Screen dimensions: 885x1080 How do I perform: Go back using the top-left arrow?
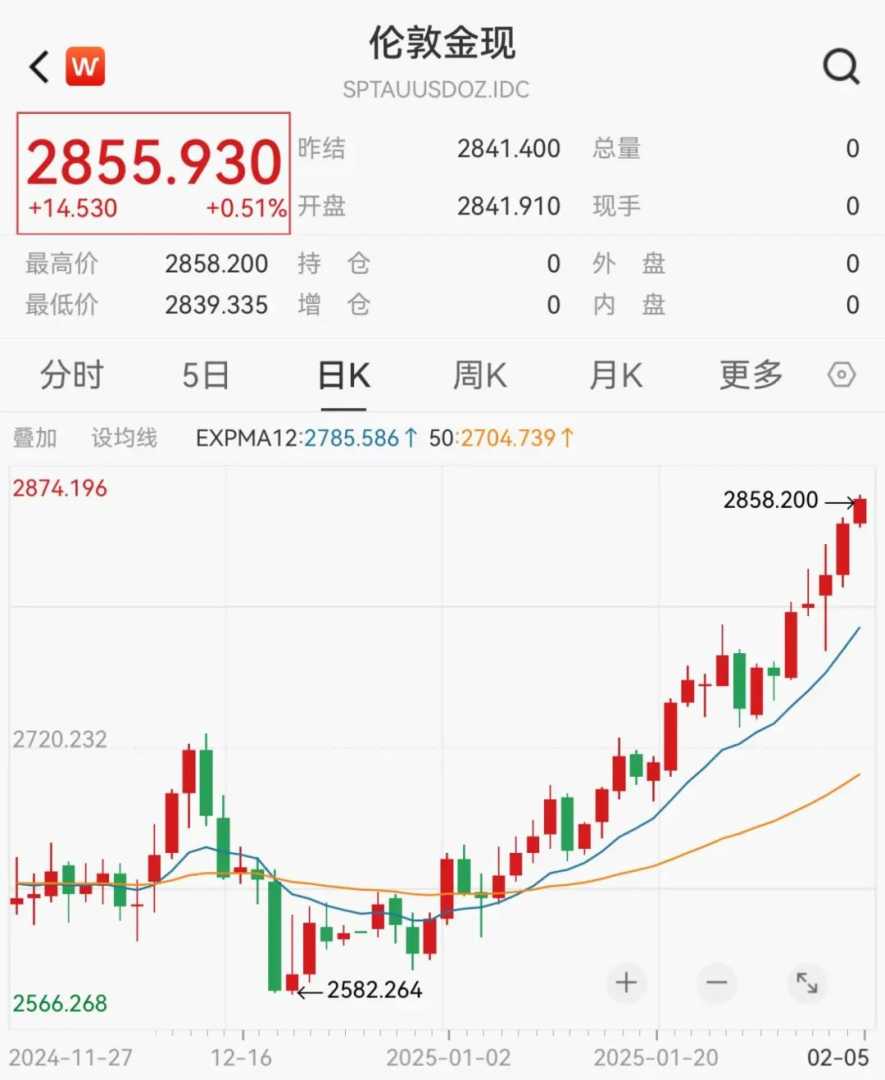click(x=39, y=68)
